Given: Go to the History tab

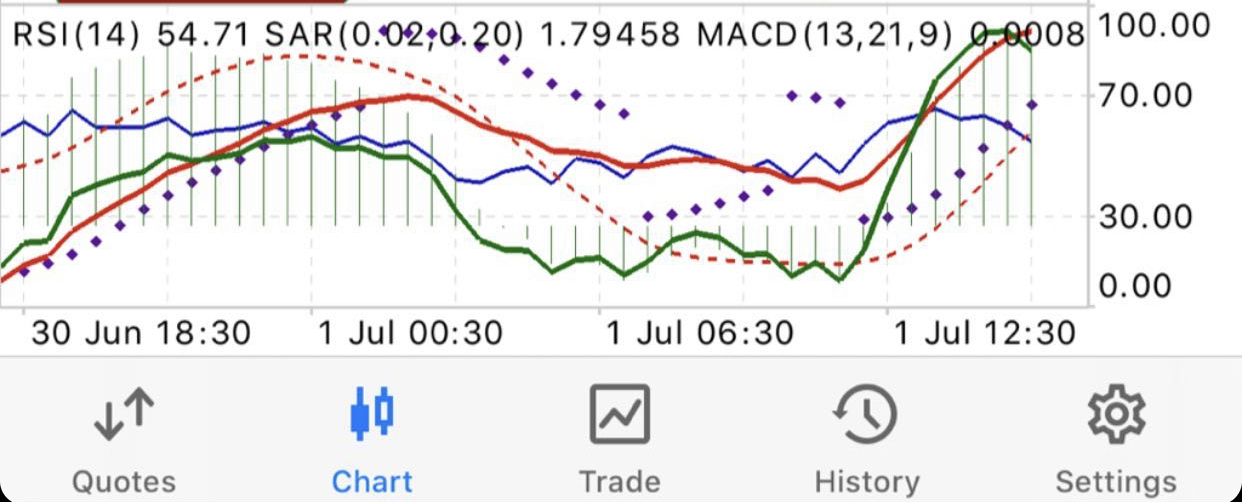Looking at the screenshot, I should pos(867,438).
